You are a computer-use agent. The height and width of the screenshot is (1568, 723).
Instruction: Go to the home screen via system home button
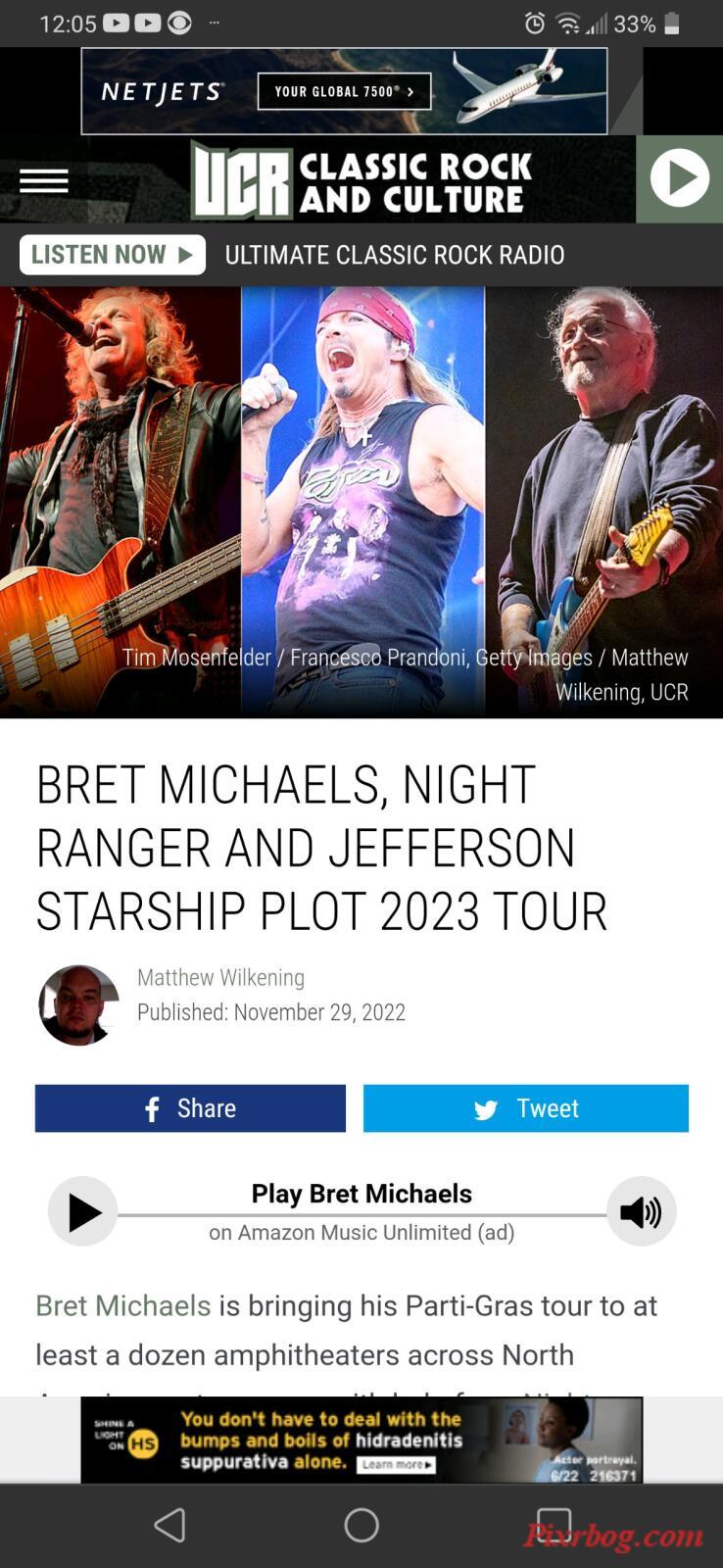tap(361, 1525)
